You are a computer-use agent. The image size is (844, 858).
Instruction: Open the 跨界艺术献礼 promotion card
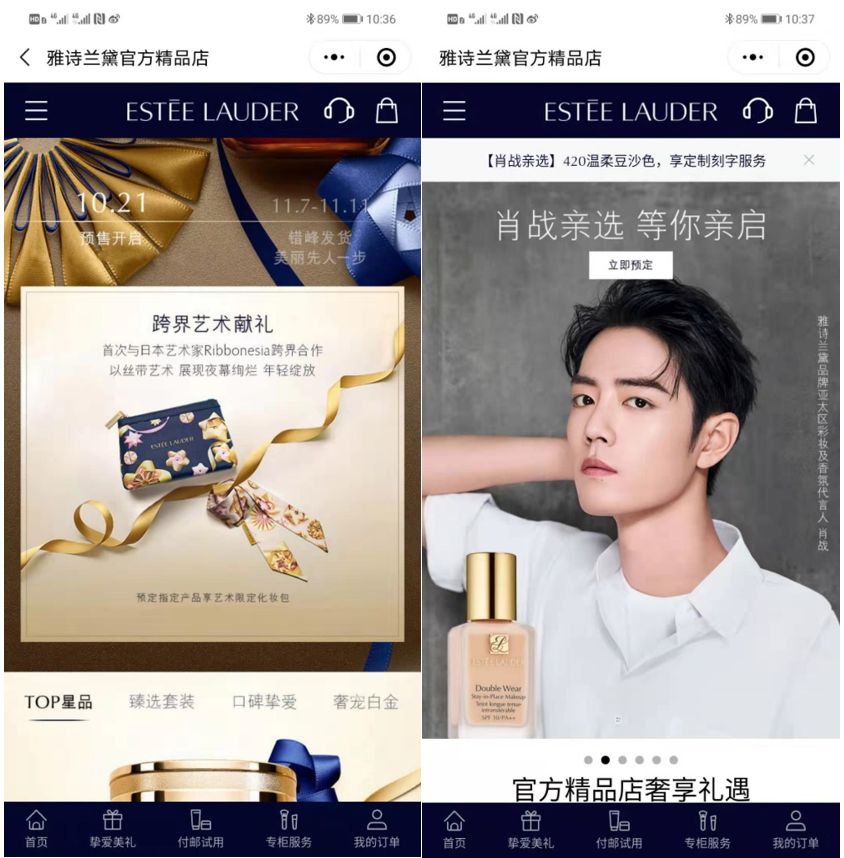pyautogui.click(x=212, y=465)
